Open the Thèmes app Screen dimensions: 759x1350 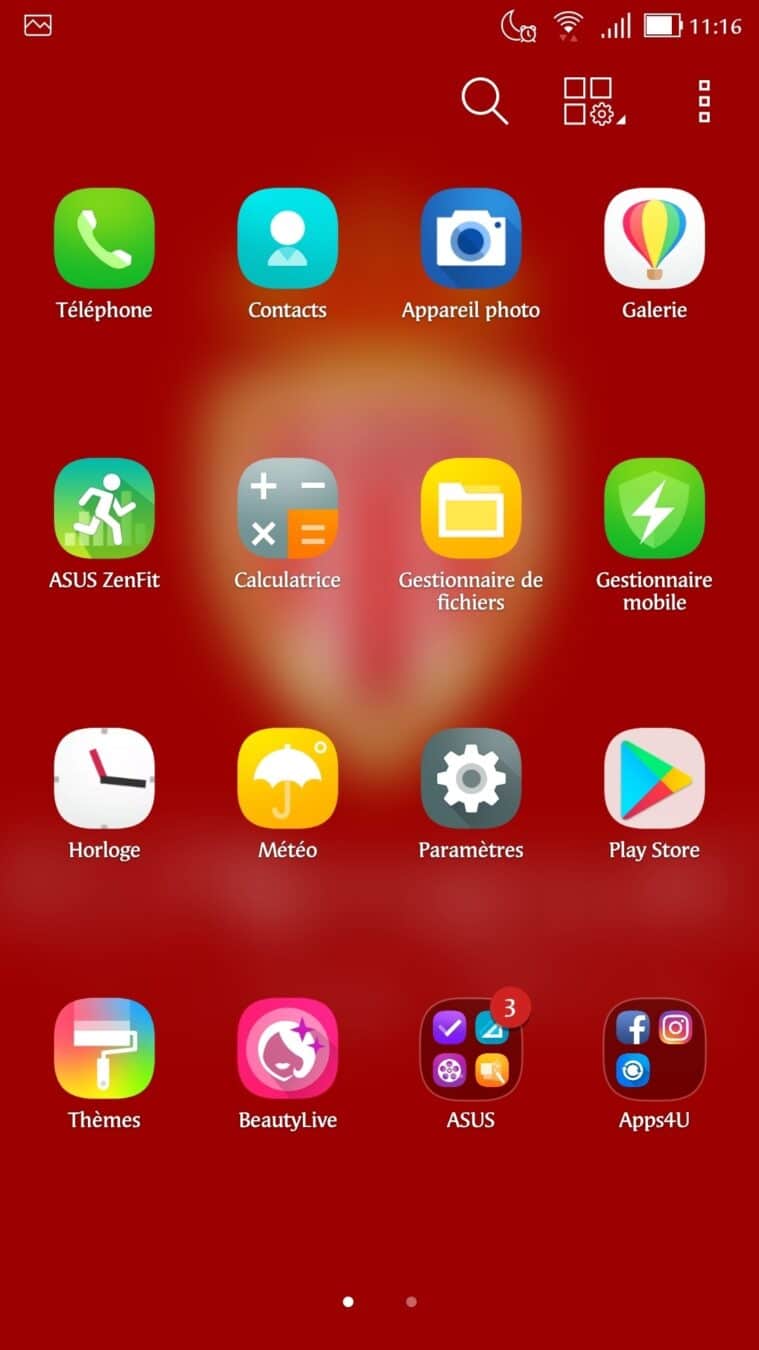coord(104,1048)
